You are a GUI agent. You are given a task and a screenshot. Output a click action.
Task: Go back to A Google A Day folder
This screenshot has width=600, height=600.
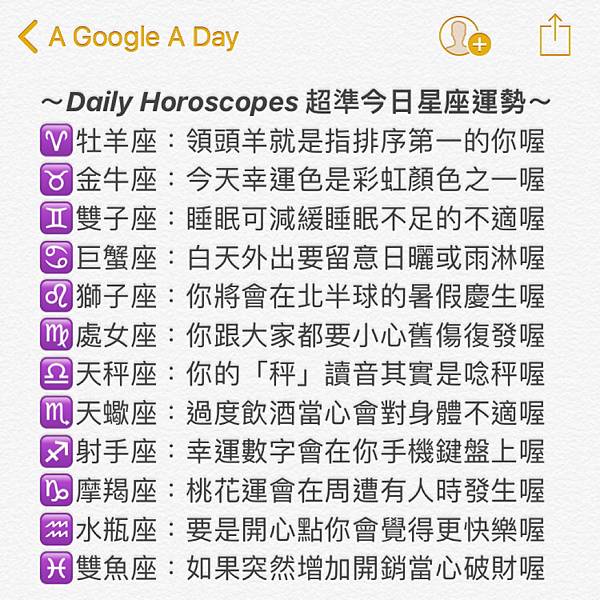coord(128,38)
